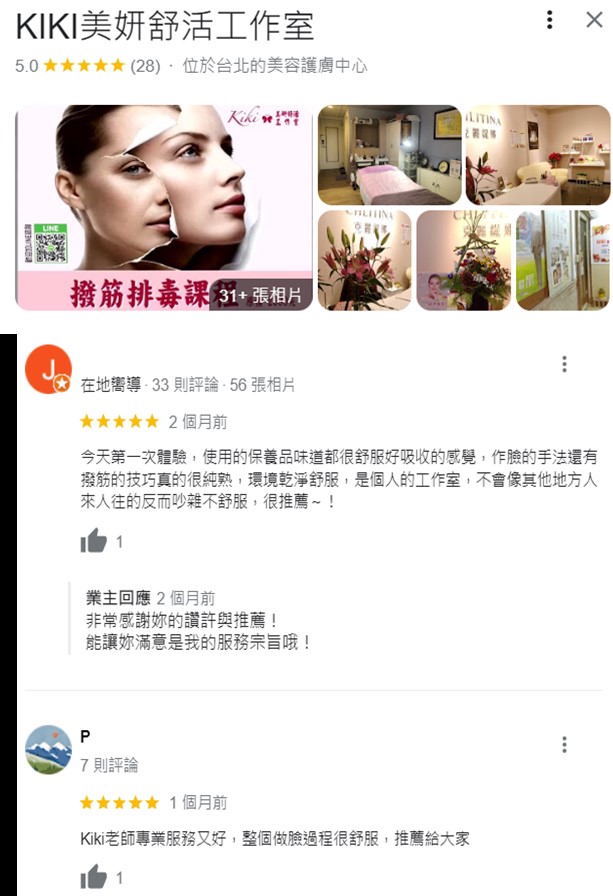Open more options for the 在地嚮導 review
Image resolution: width=613 pixels, height=896 pixels.
(x=565, y=364)
